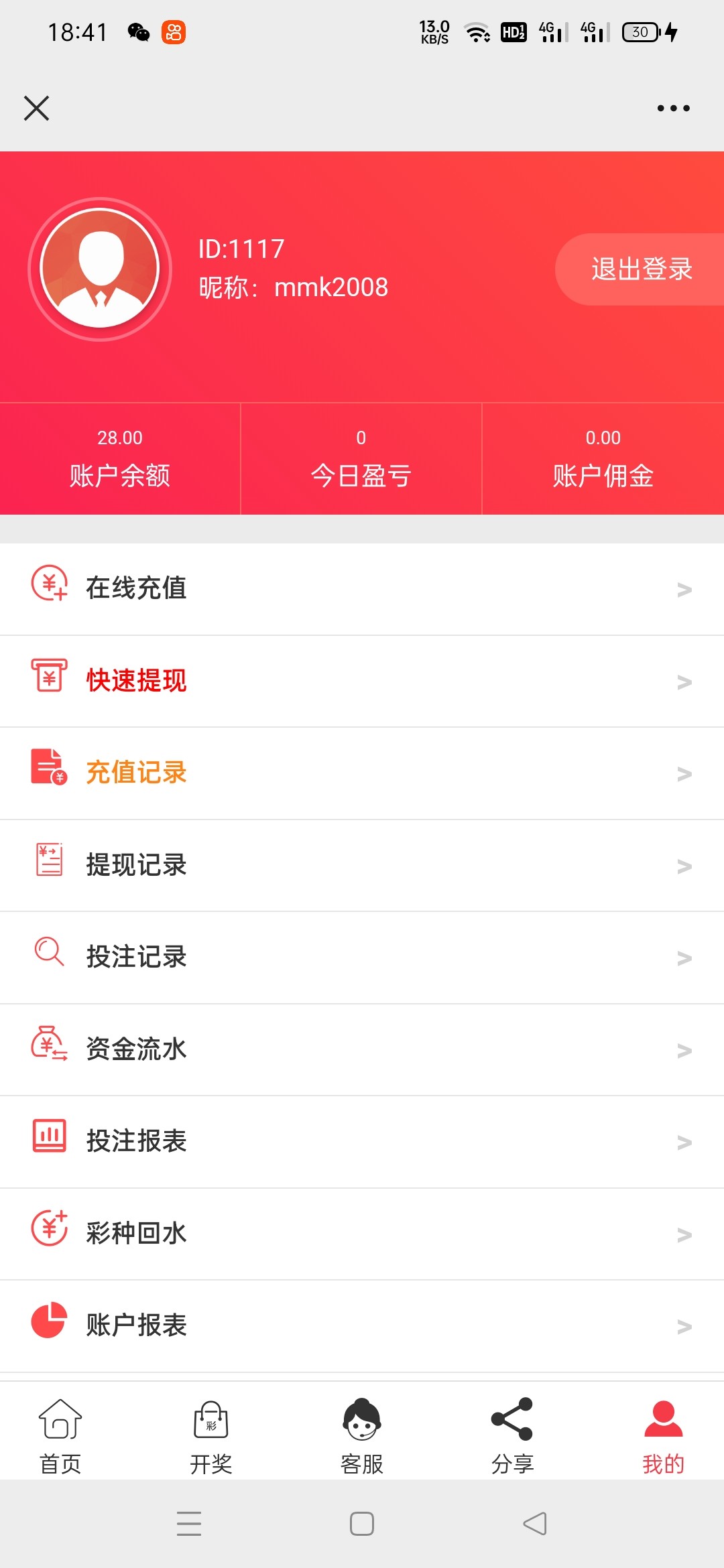Open the three-dot overflow menu
Screen dimensions: 724x1568
click(x=673, y=108)
